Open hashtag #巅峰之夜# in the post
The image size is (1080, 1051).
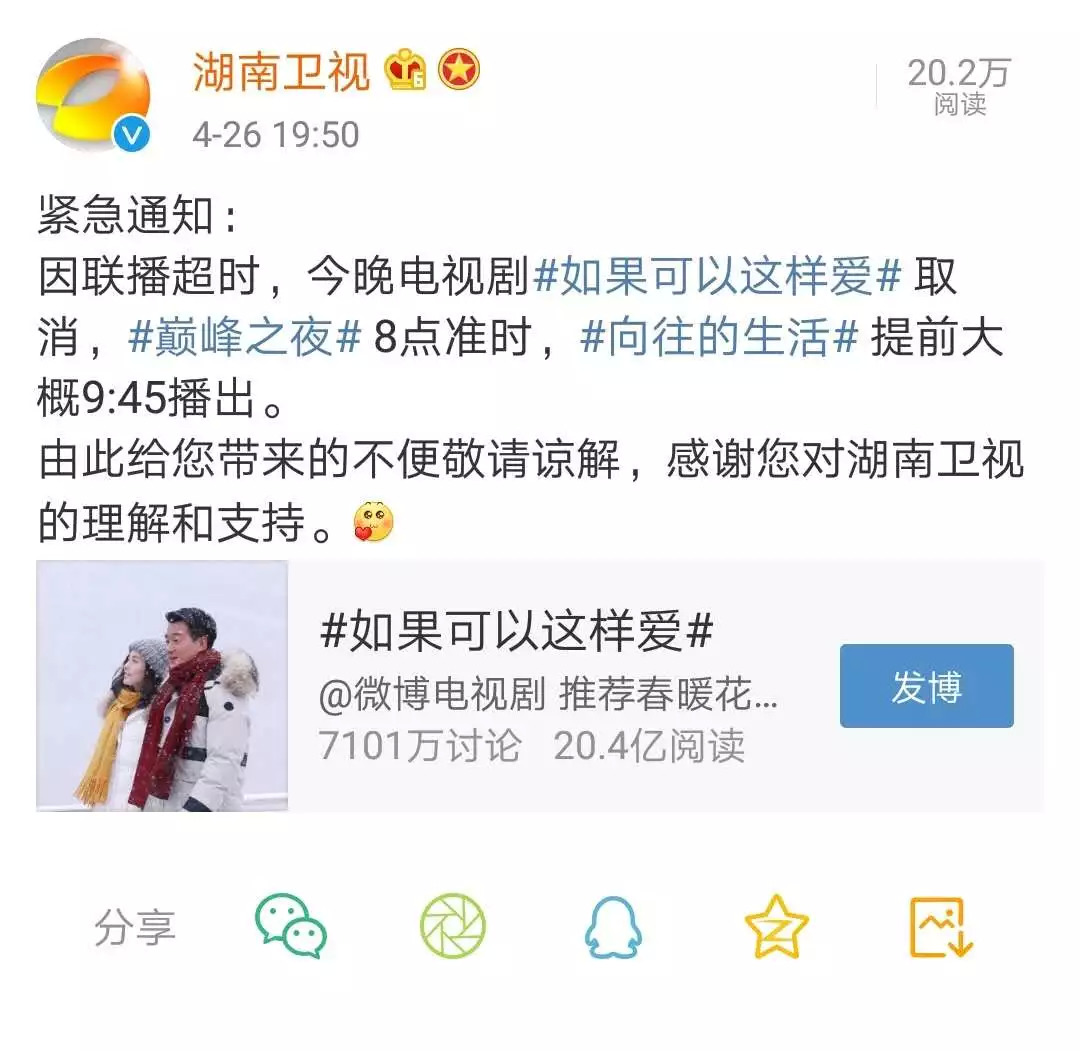pyautogui.click(x=244, y=339)
